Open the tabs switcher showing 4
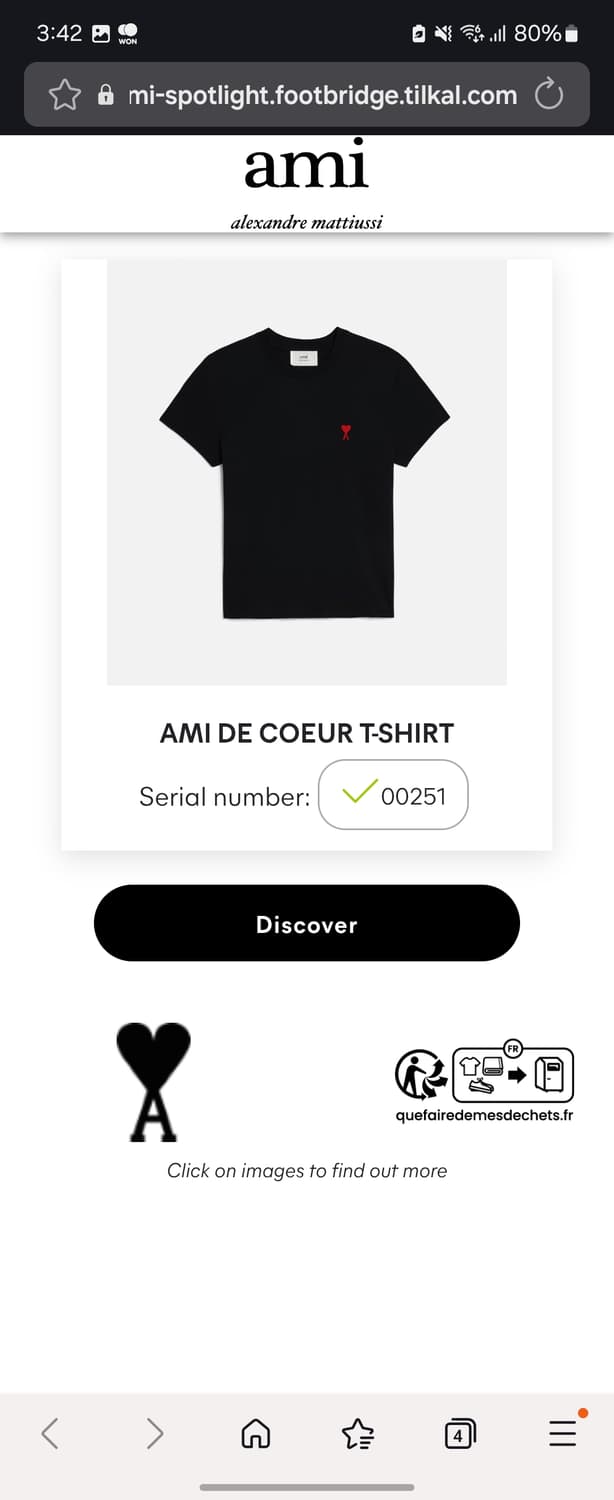Image resolution: width=614 pixels, height=1500 pixels. pos(459,1435)
